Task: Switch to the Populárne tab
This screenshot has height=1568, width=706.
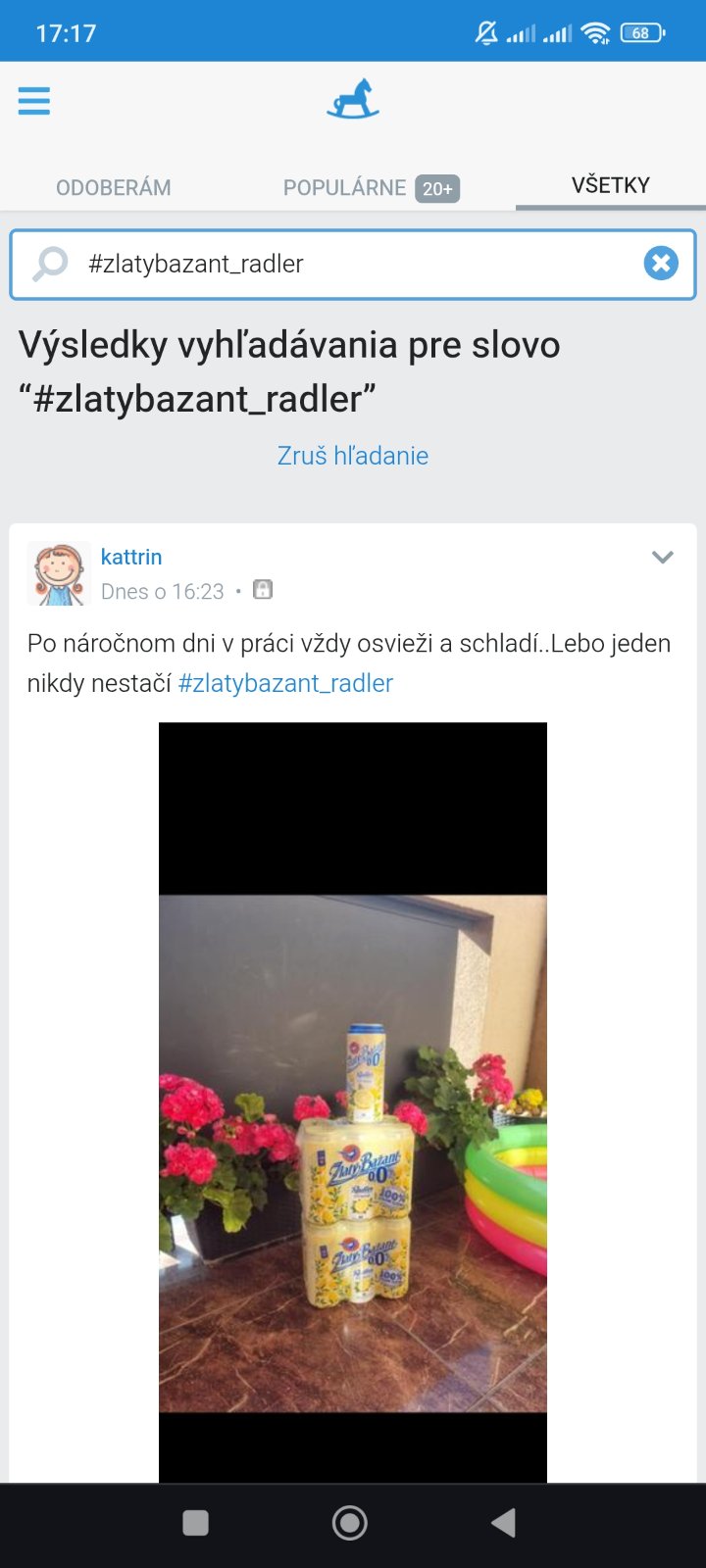Action: (x=371, y=187)
